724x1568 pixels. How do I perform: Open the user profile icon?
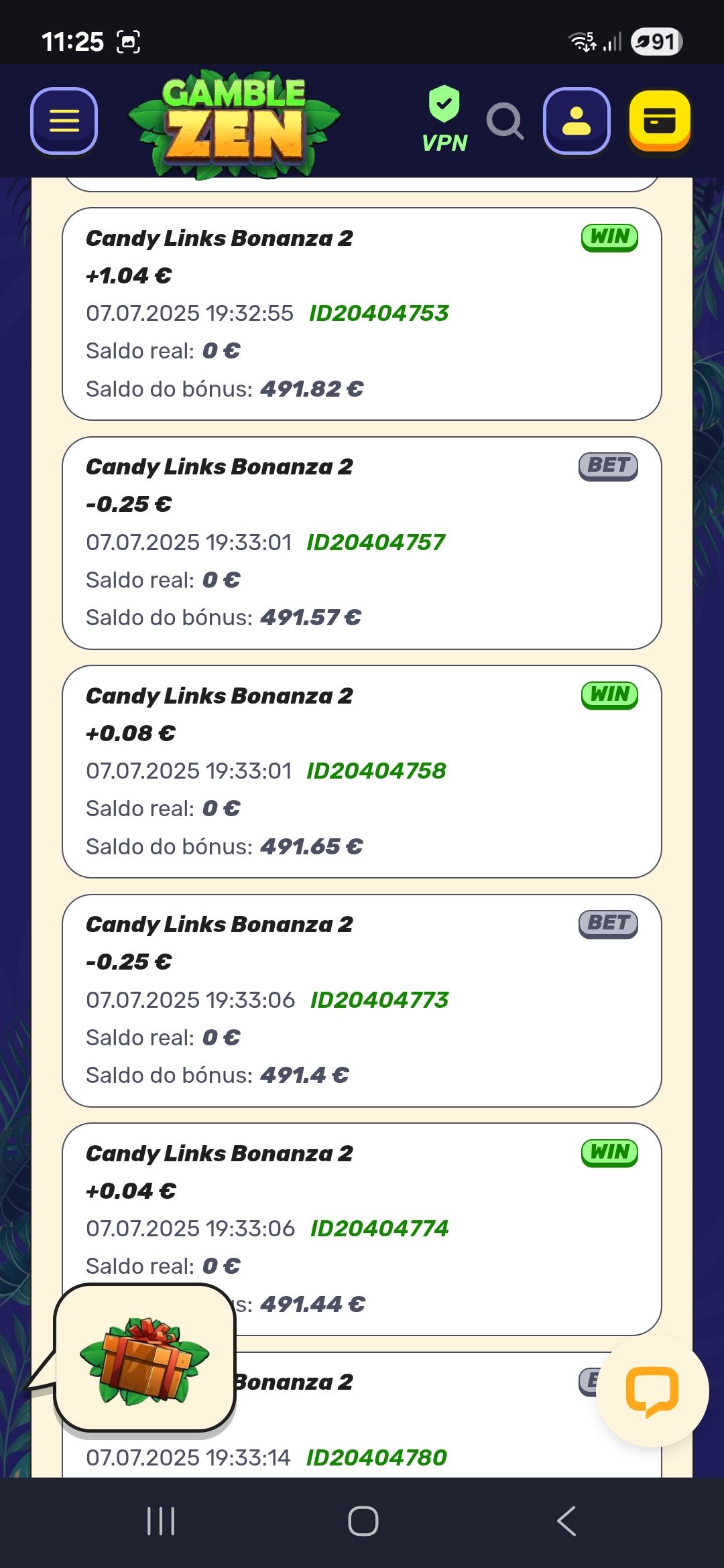[x=577, y=121]
